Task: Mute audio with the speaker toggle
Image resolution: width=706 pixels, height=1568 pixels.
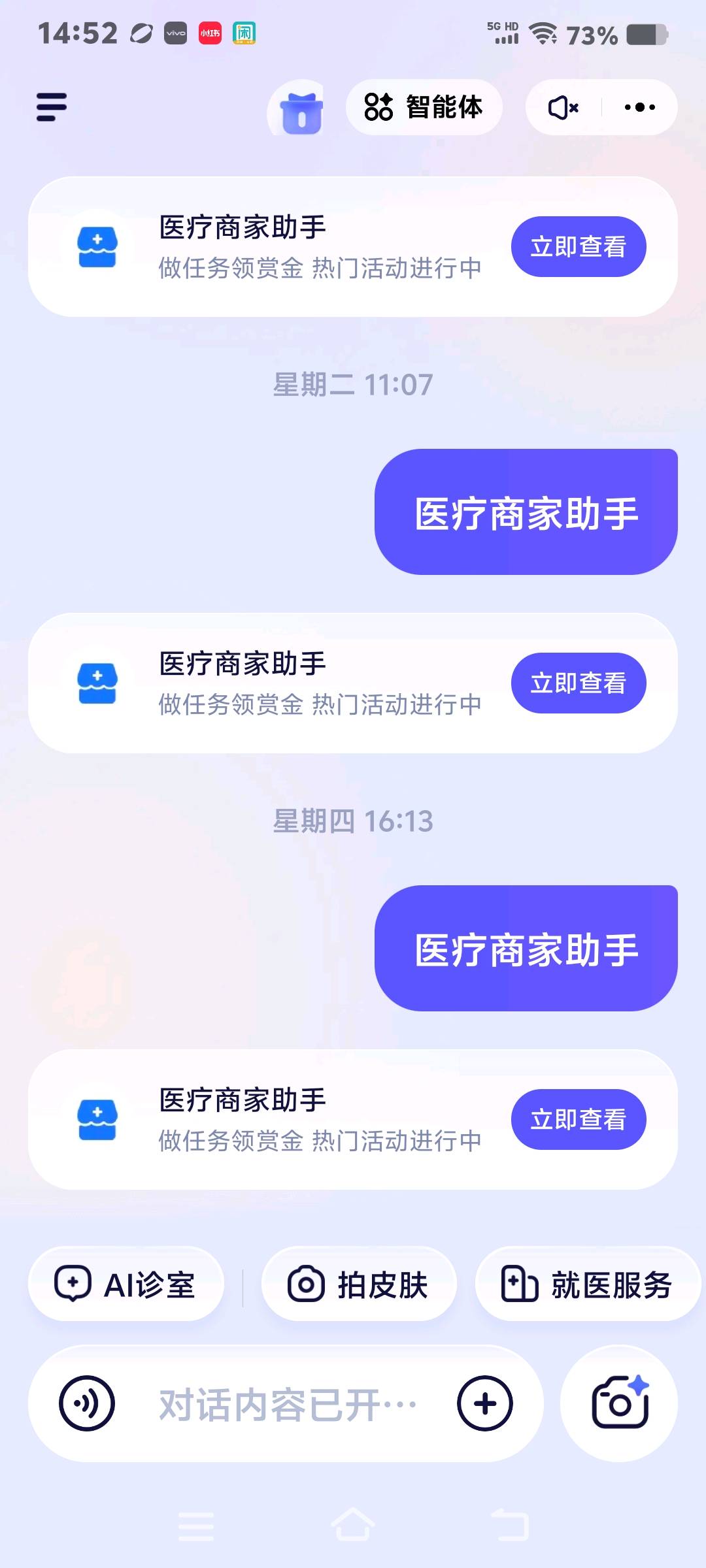Action: (563, 107)
